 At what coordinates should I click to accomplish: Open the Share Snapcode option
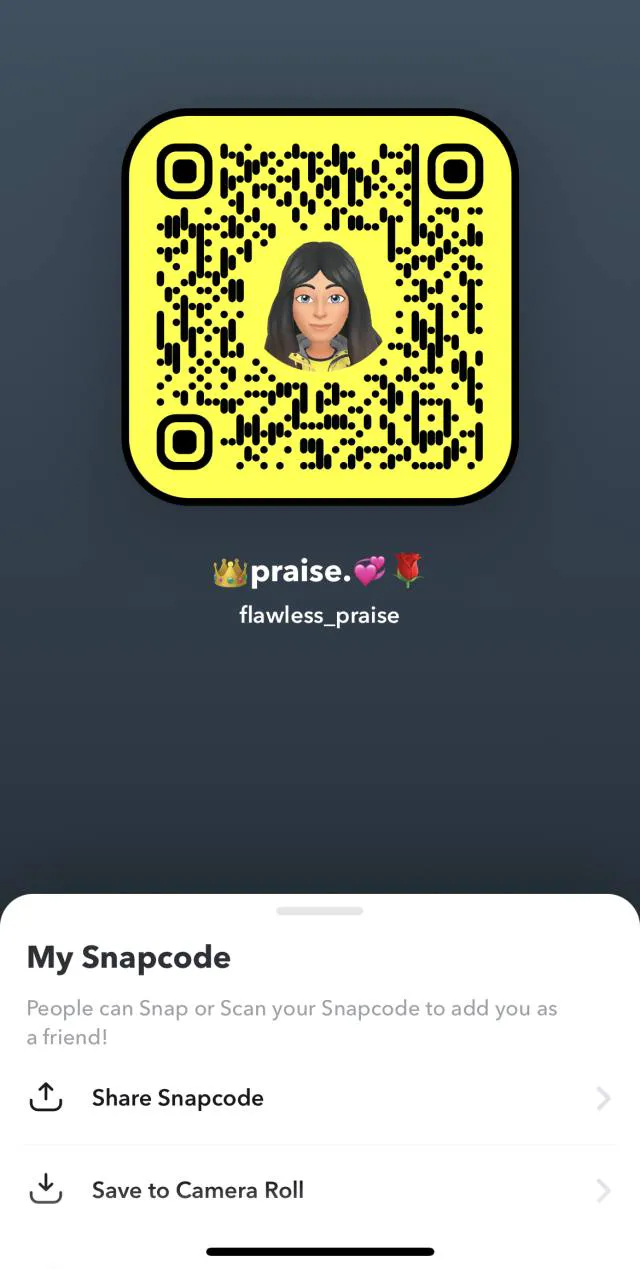(x=320, y=1098)
